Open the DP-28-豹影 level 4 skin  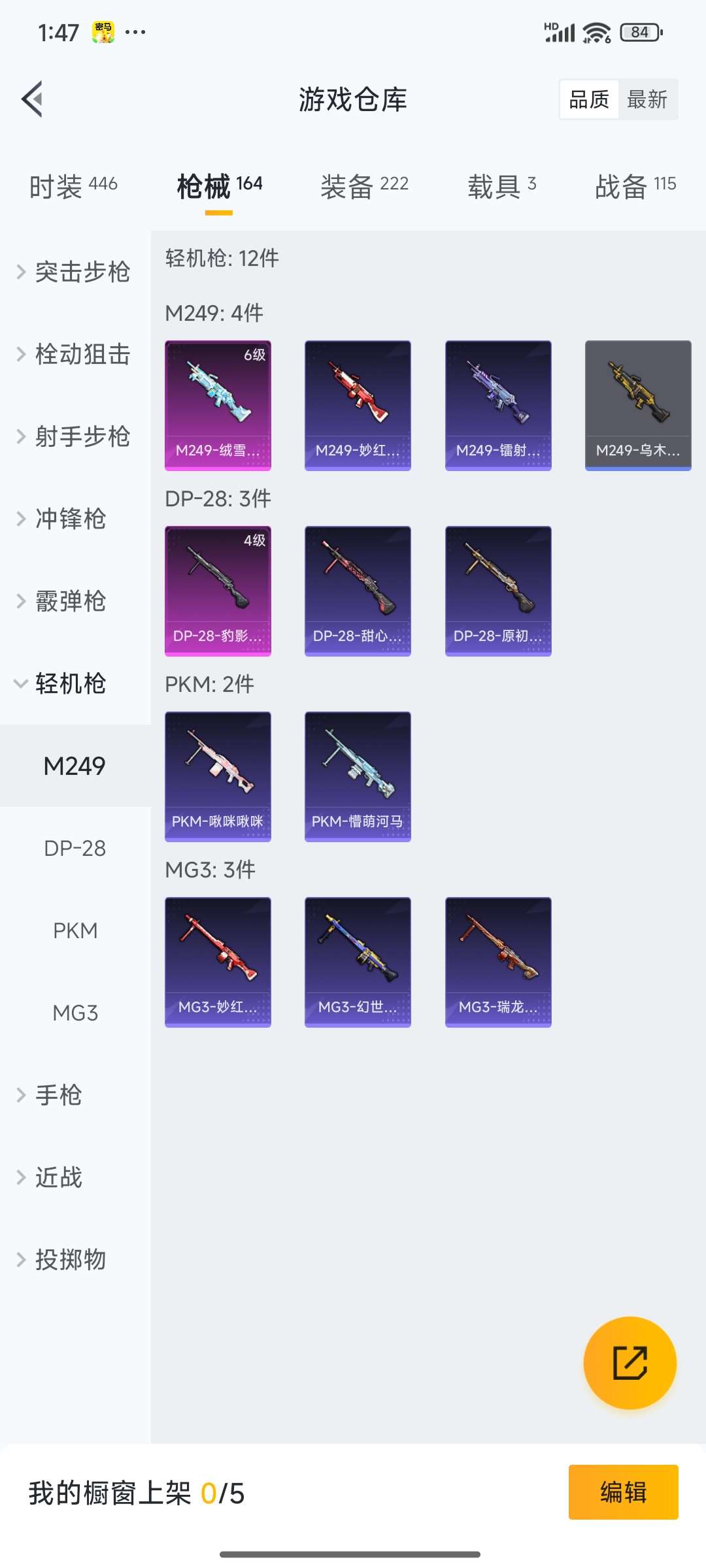[x=218, y=590]
